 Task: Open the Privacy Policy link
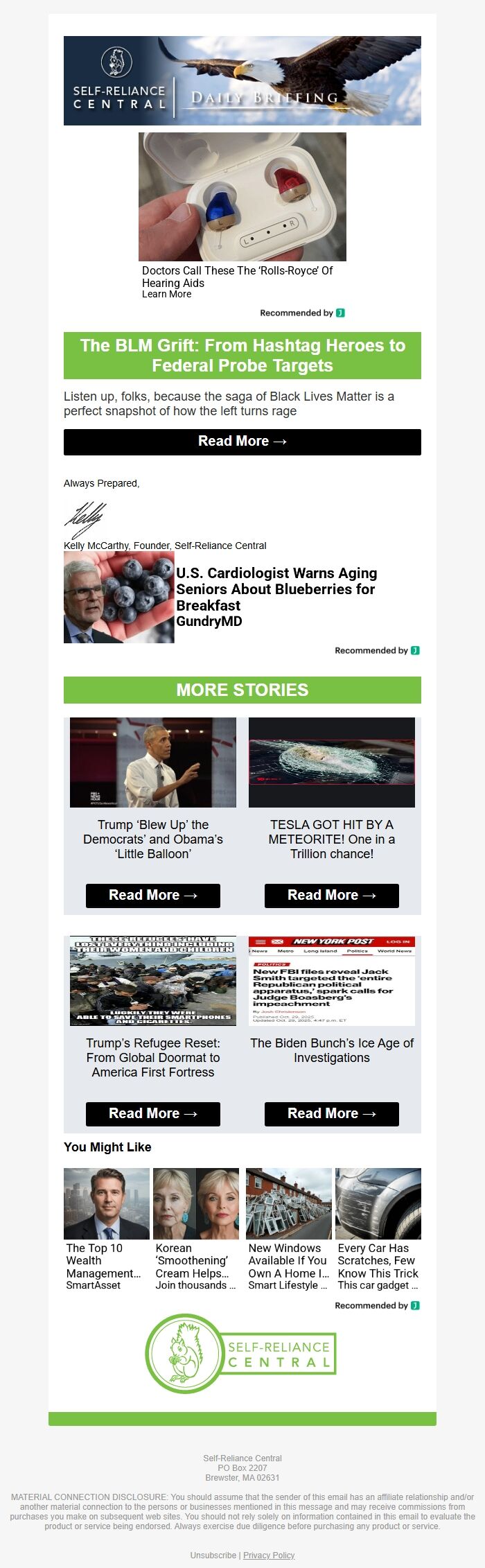pyautogui.click(x=269, y=1555)
